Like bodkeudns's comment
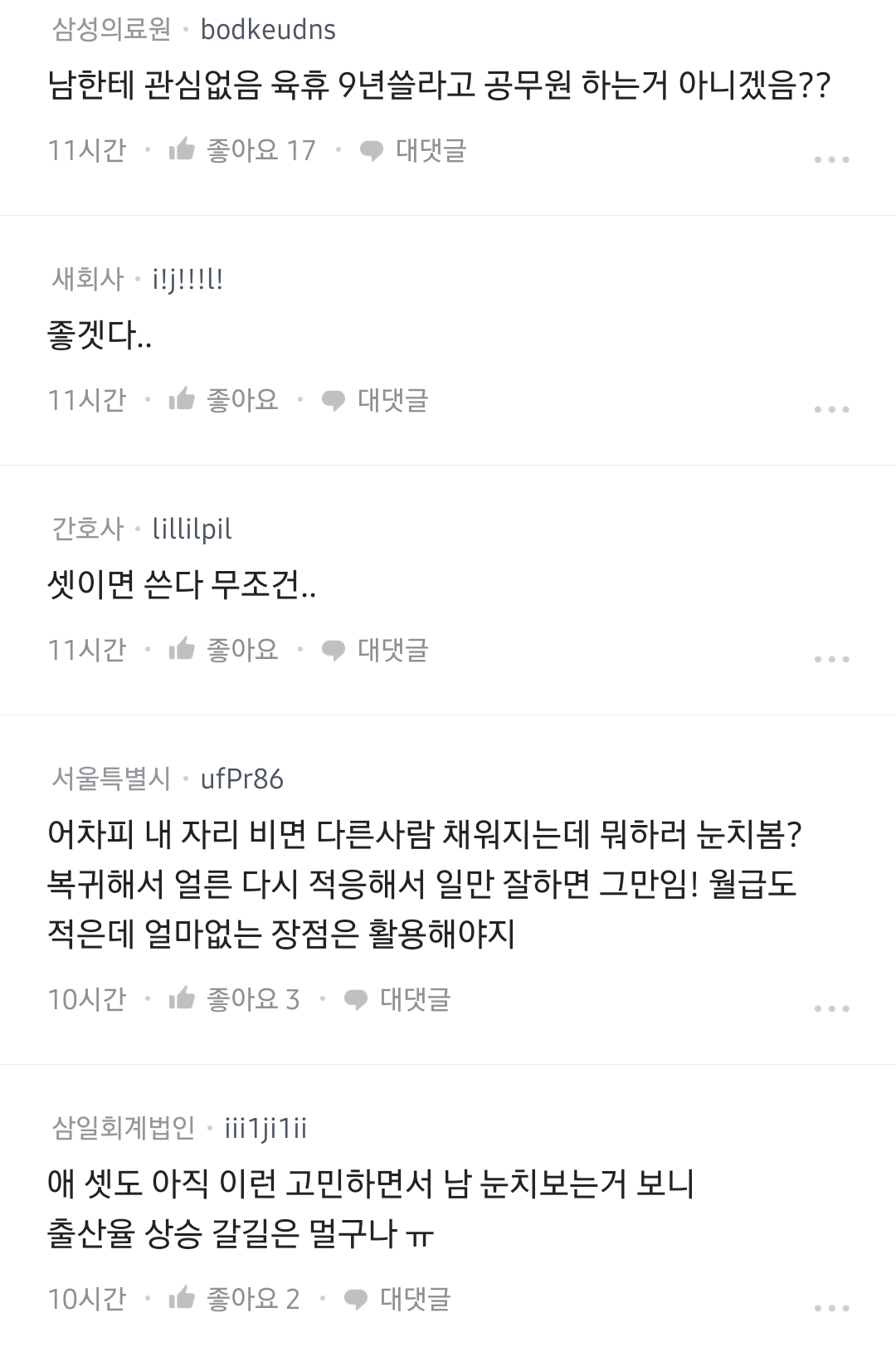 click(241, 150)
